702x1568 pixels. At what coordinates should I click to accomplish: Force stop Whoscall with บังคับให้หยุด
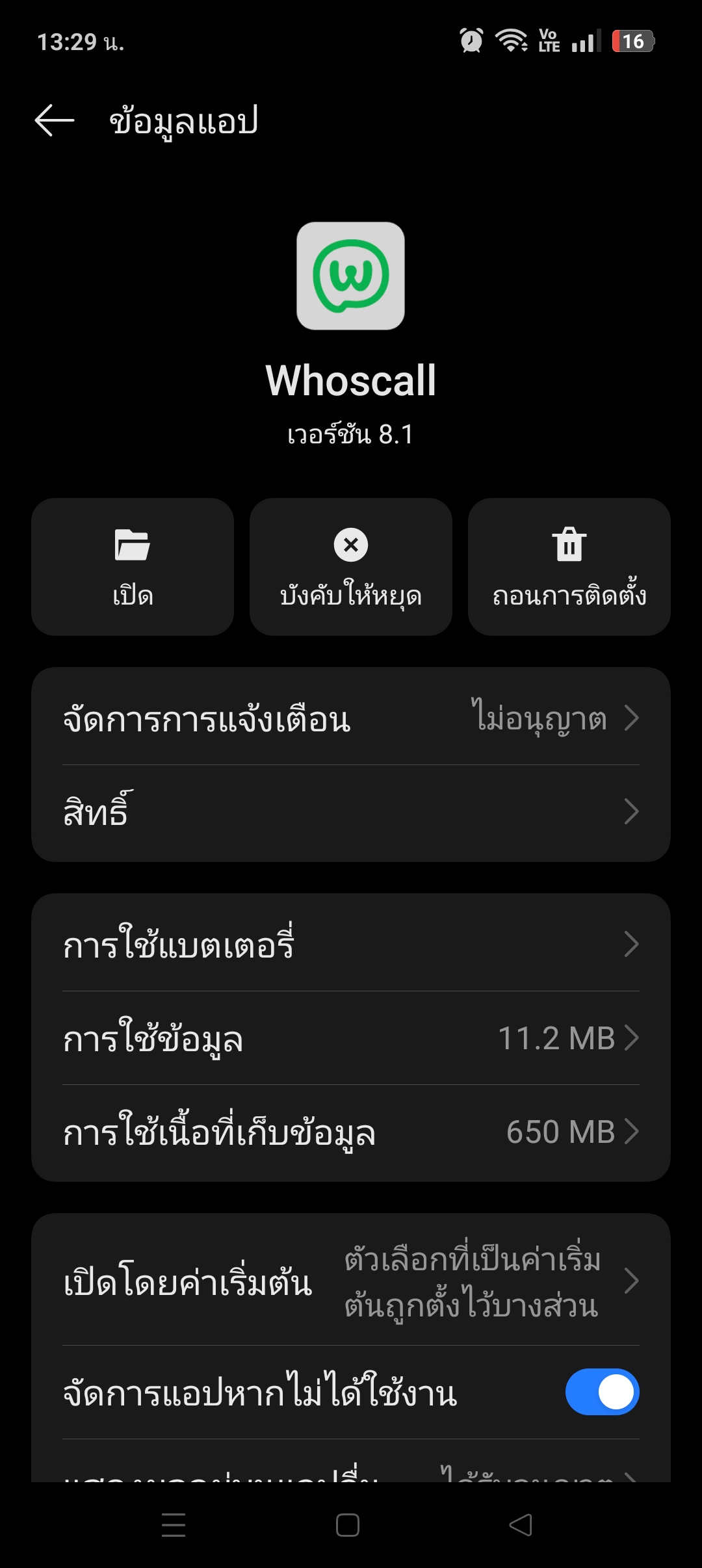coord(351,567)
